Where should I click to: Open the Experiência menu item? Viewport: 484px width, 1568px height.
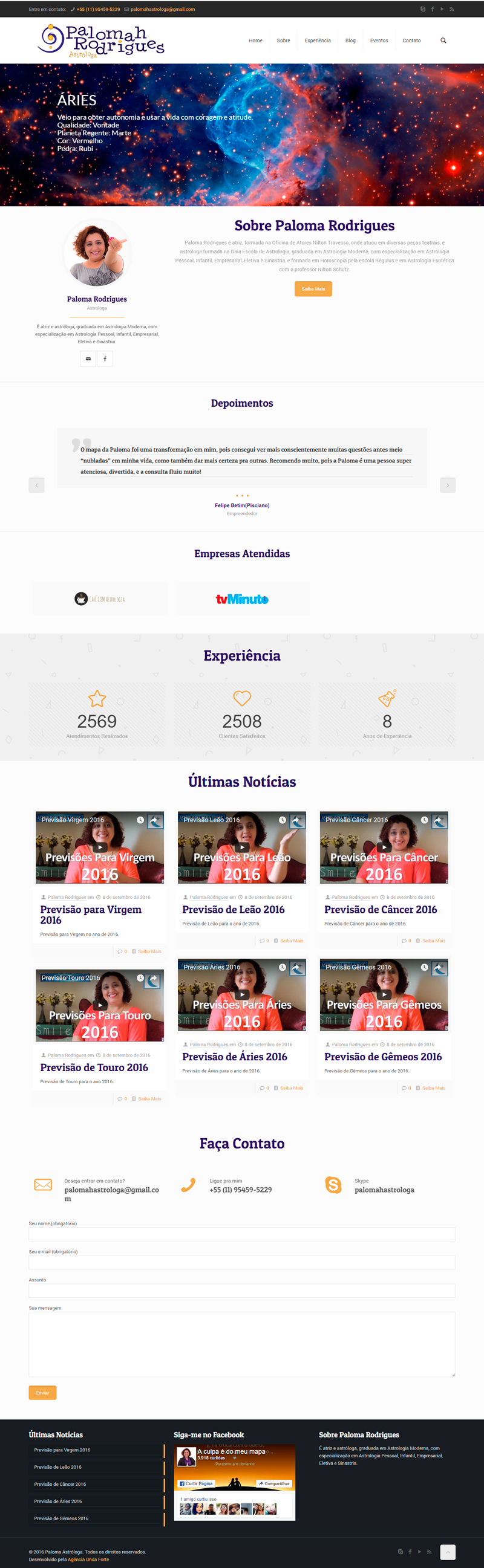click(318, 40)
